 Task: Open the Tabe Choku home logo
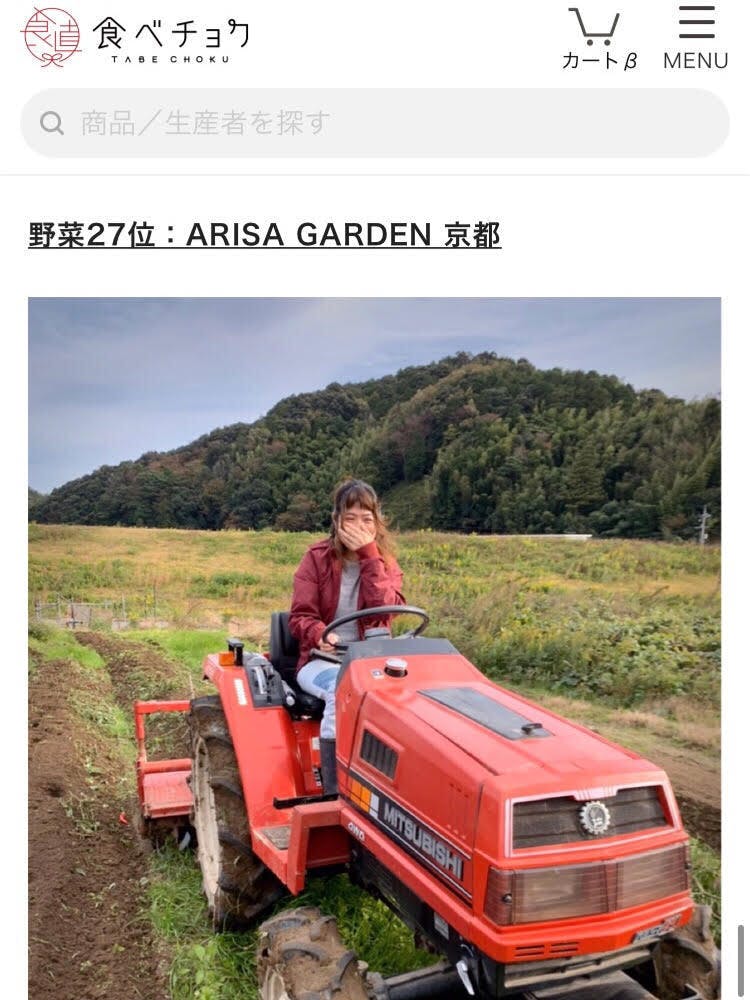[135, 37]
